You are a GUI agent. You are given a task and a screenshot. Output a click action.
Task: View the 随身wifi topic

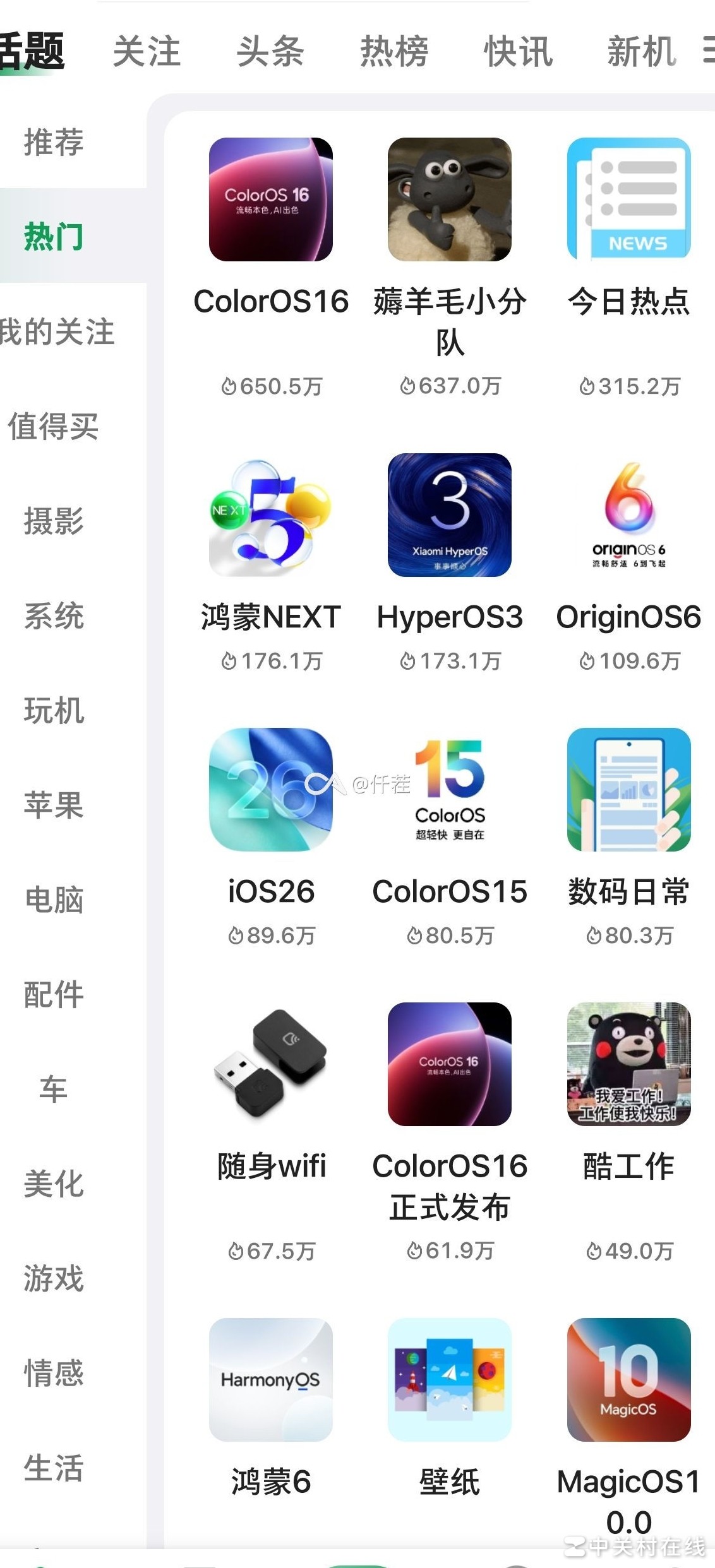pyautogui.click(x=271, y=1064)
